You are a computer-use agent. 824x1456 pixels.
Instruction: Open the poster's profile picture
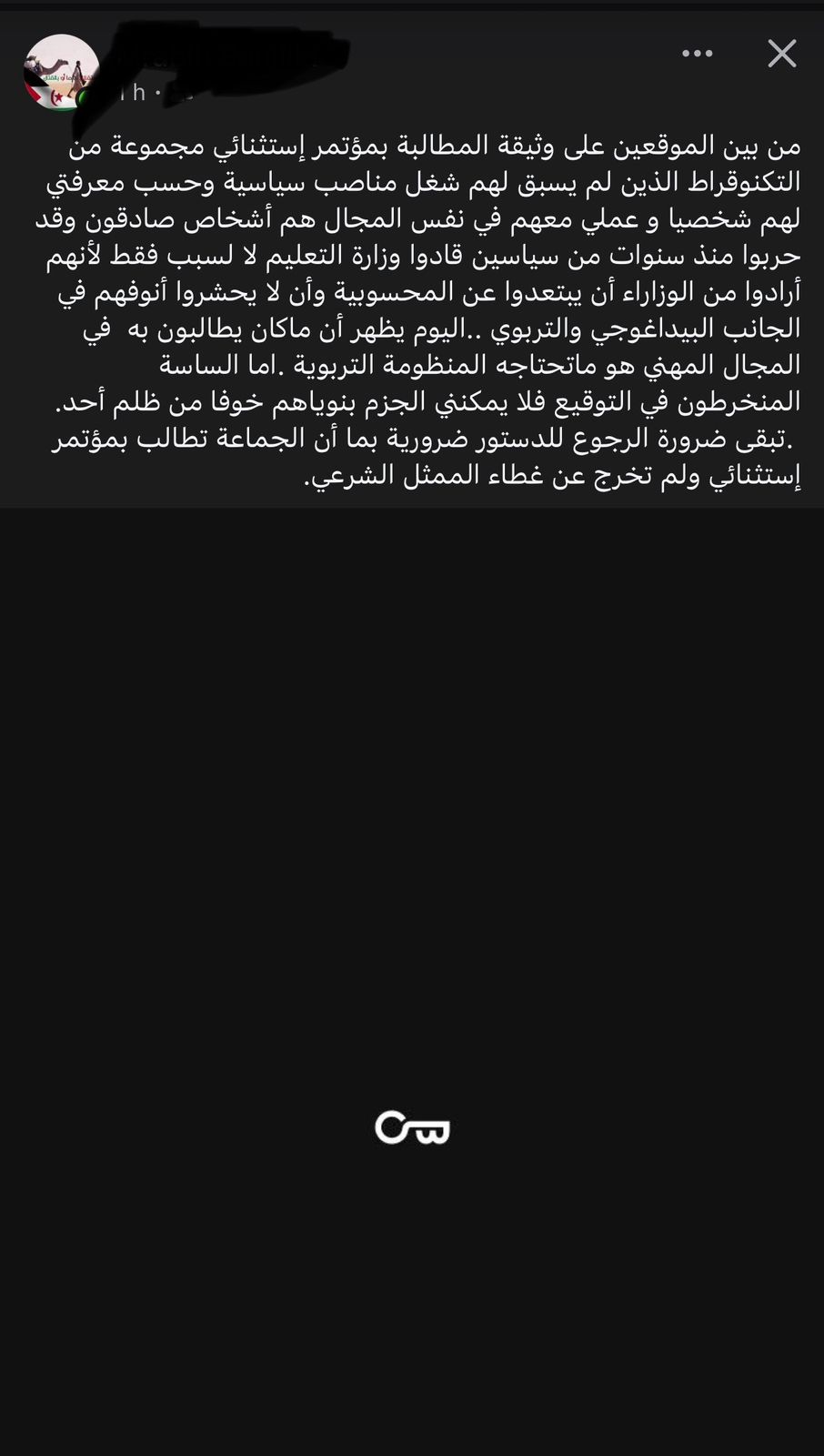pyautogui.click(x=61, y=72)
